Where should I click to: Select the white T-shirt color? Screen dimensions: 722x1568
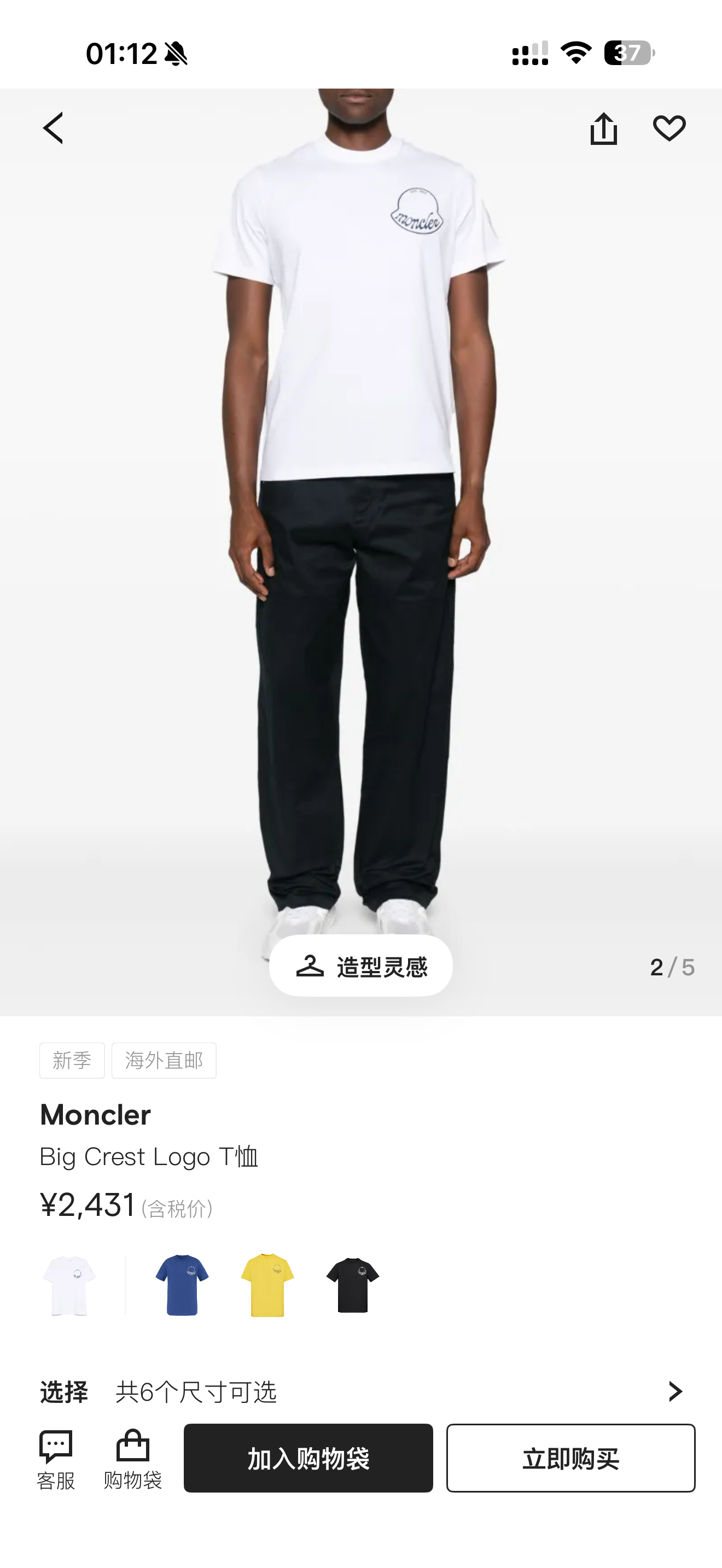(x=69, y=1284)
